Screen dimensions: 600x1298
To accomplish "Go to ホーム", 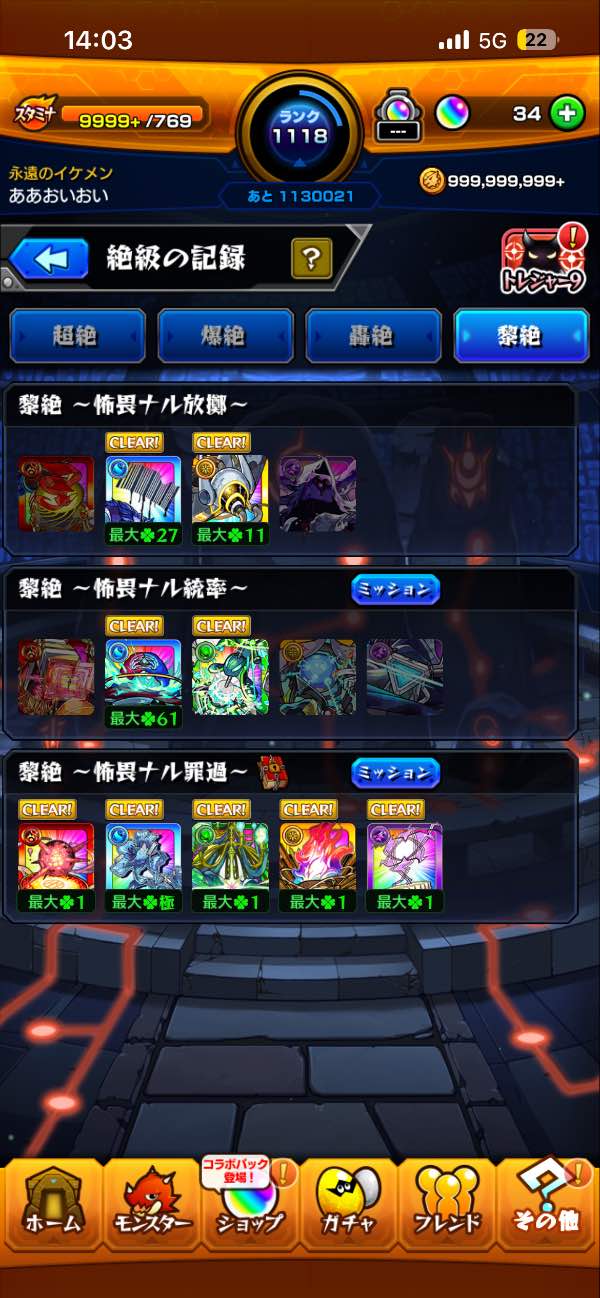I will (x=50, y=1204).
